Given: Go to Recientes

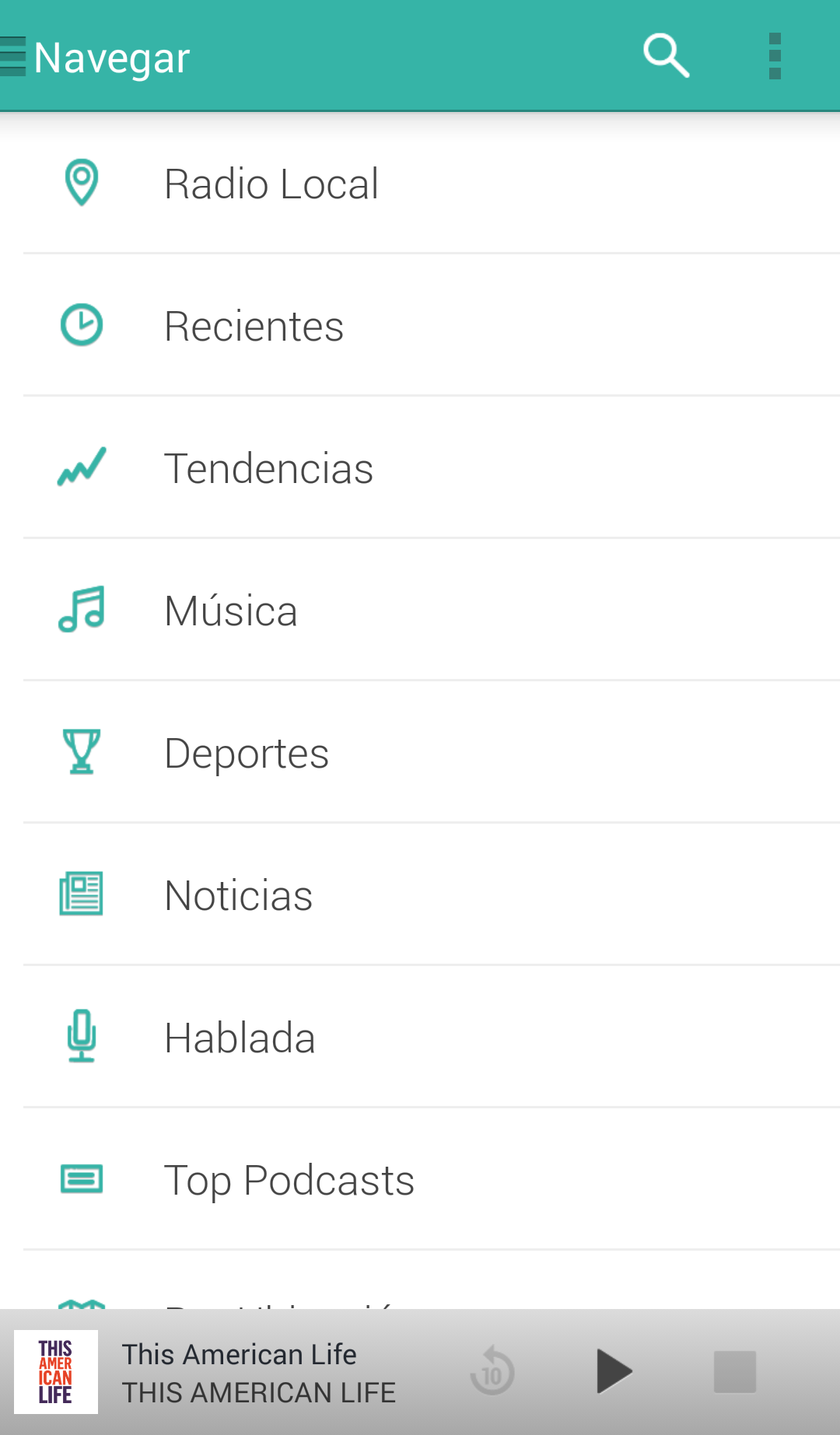Looking at the screenshot, I should pyautogui.click(x=254, y=326).
